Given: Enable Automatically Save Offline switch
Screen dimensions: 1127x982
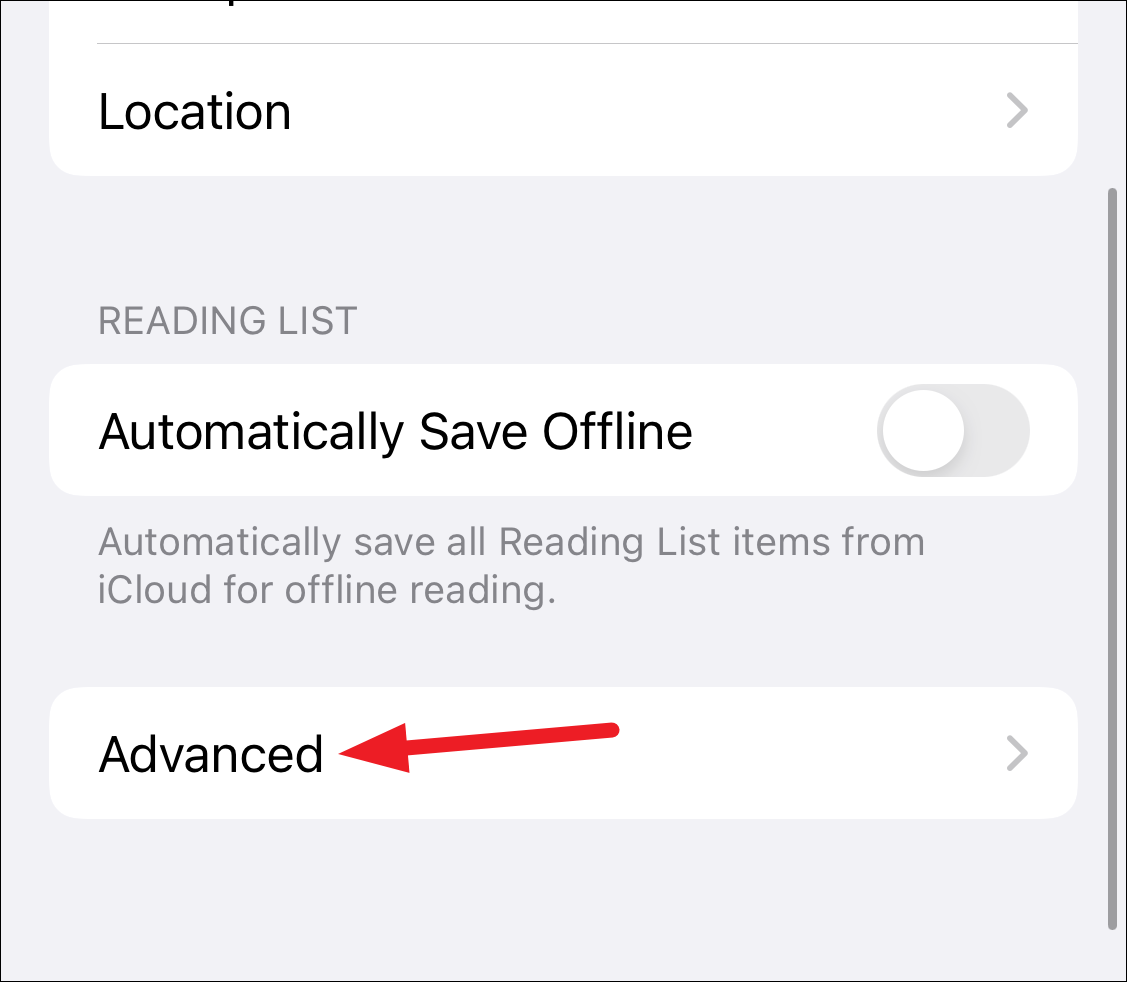Looking at the screenshot, I should (953, 431).
